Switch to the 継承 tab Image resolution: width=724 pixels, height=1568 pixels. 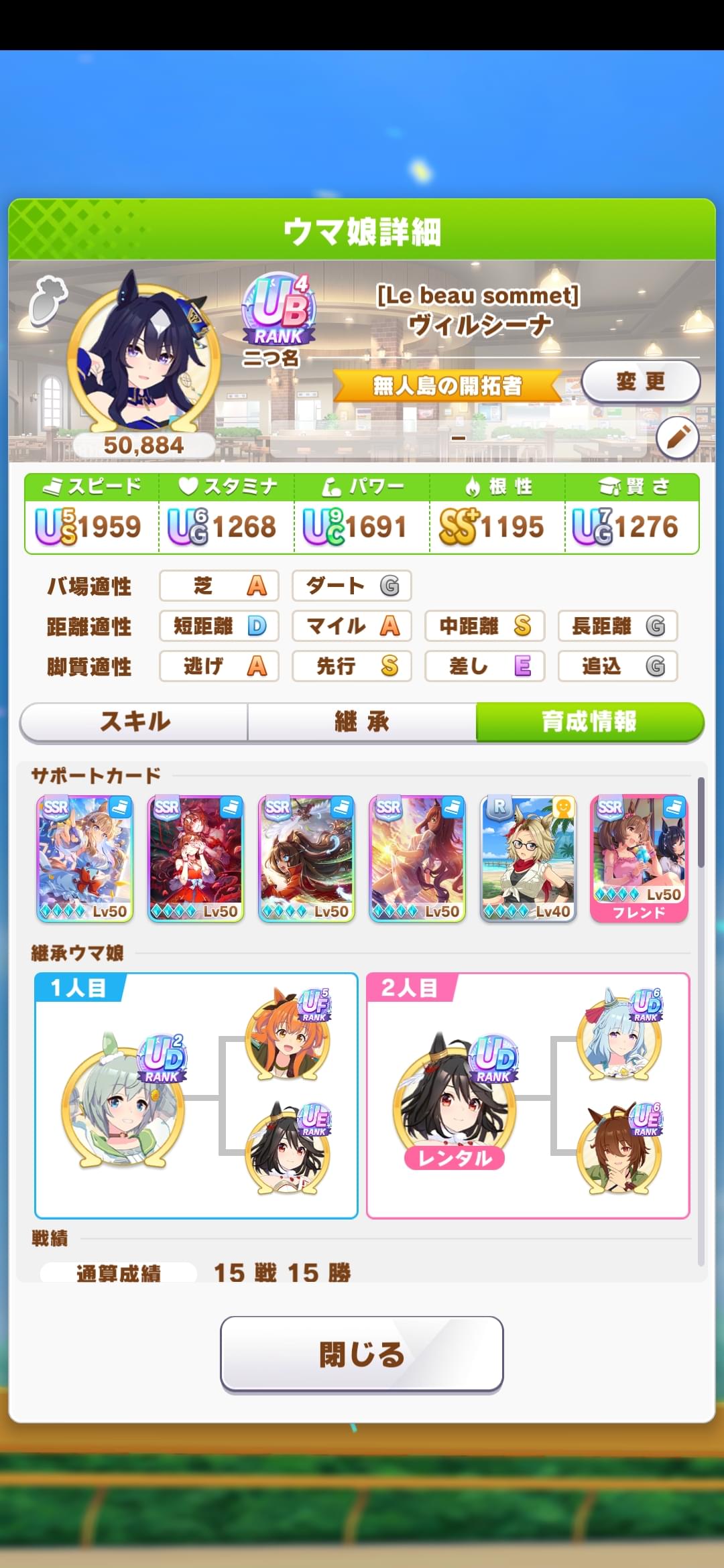pos(361,722)
